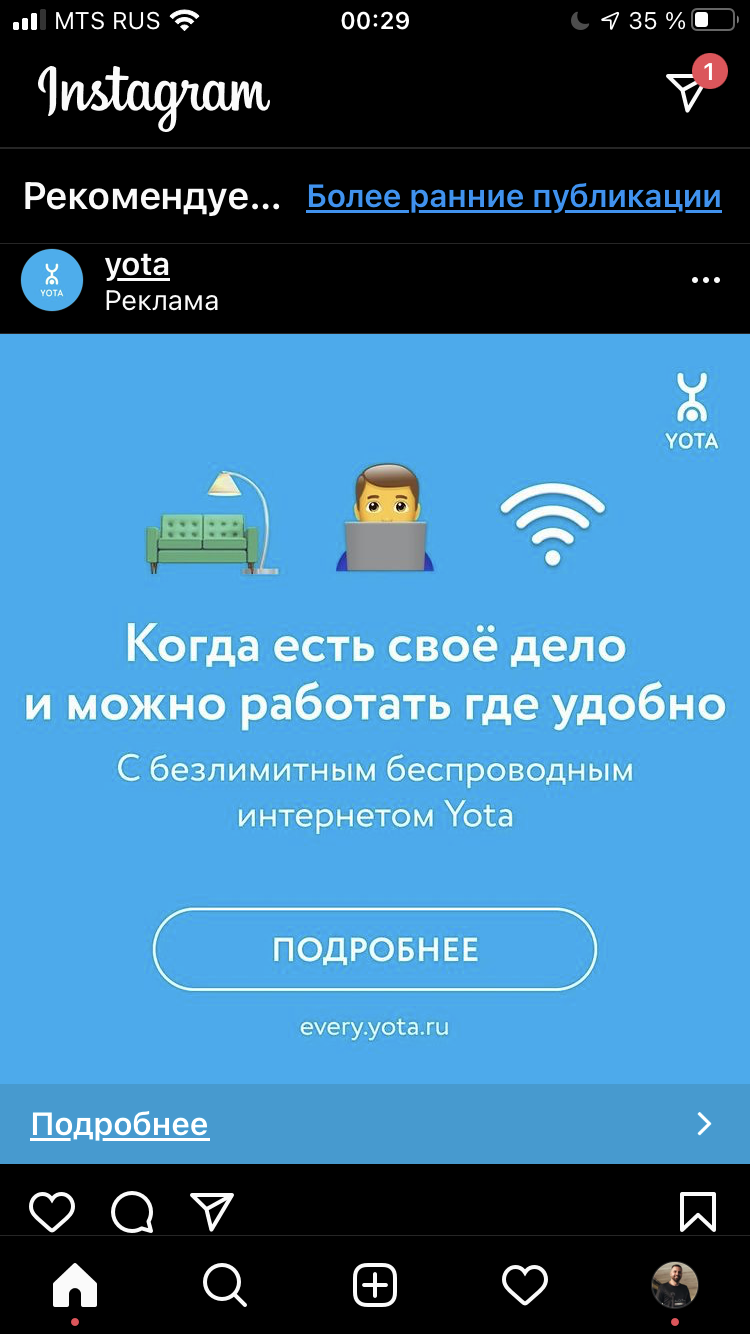Tap the Подробнее call-to-action bar
Viewport: 750px width, 1334px height.
click(375, 1124)
